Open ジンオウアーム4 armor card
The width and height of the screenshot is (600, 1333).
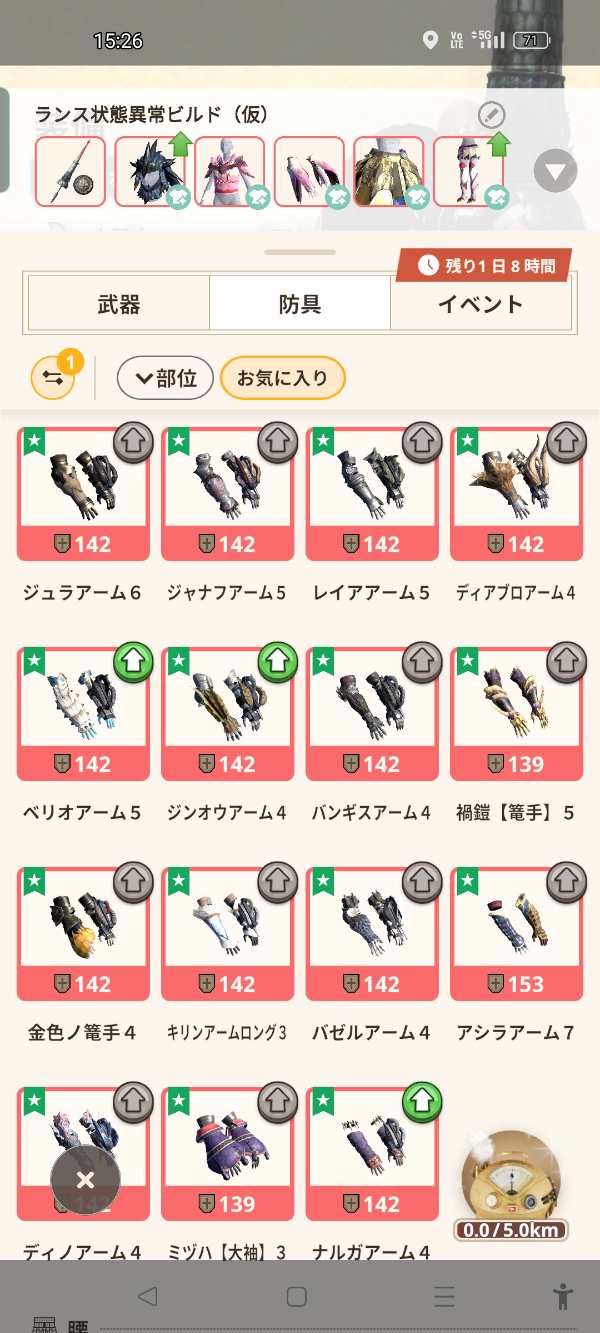pos(228,714)
